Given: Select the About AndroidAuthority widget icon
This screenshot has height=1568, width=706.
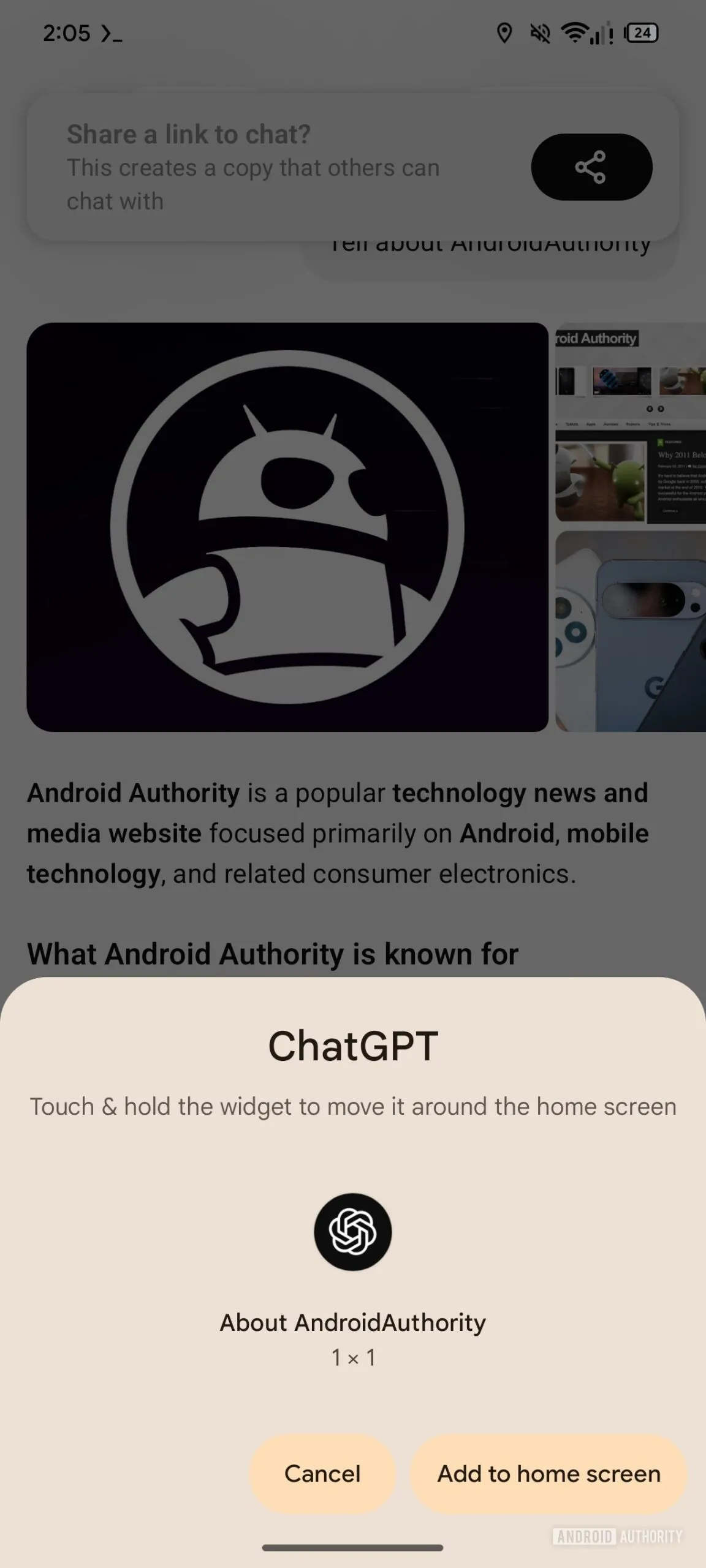Looking at the screenshot, I should pos(352,1231).
